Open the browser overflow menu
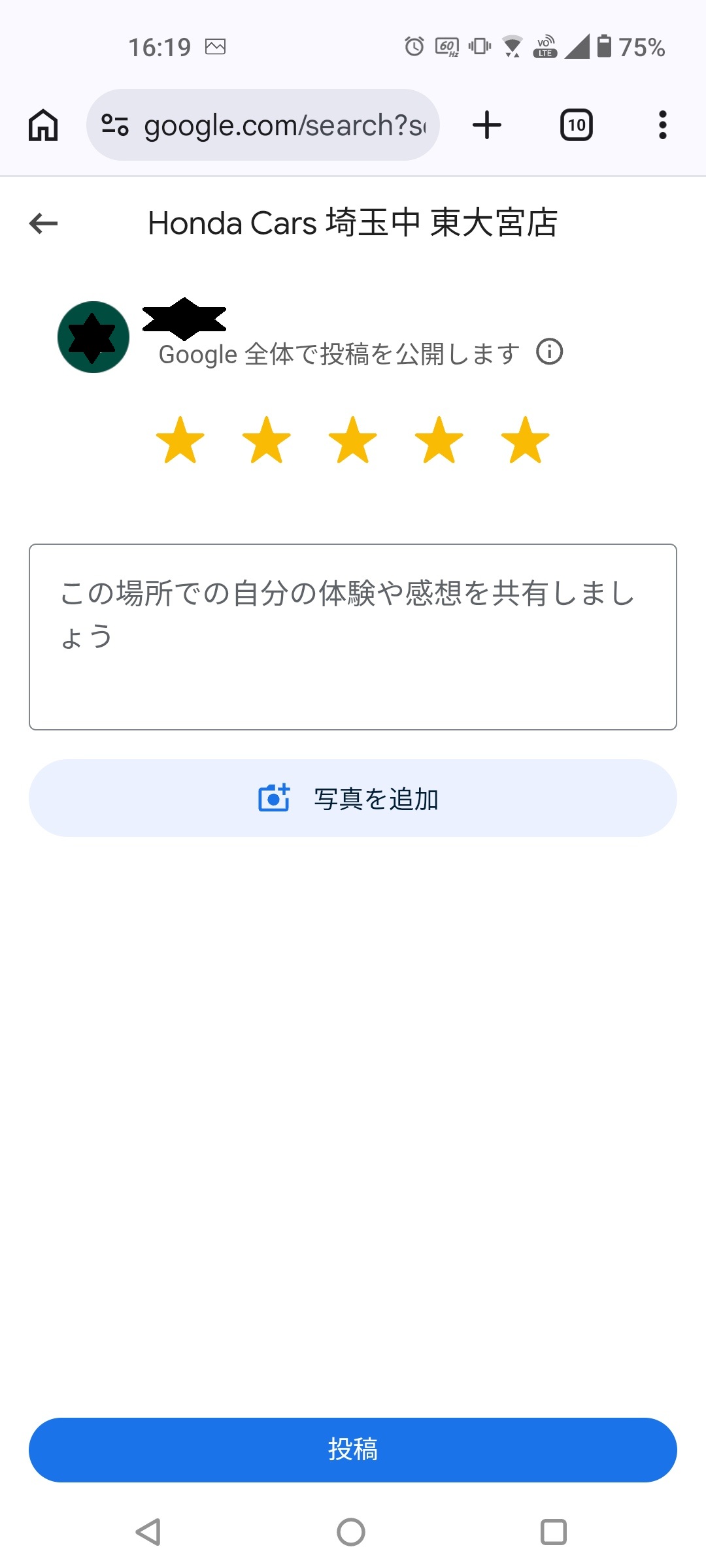Viewport: 706px width, 1568px height. click(x=662, y=125)
